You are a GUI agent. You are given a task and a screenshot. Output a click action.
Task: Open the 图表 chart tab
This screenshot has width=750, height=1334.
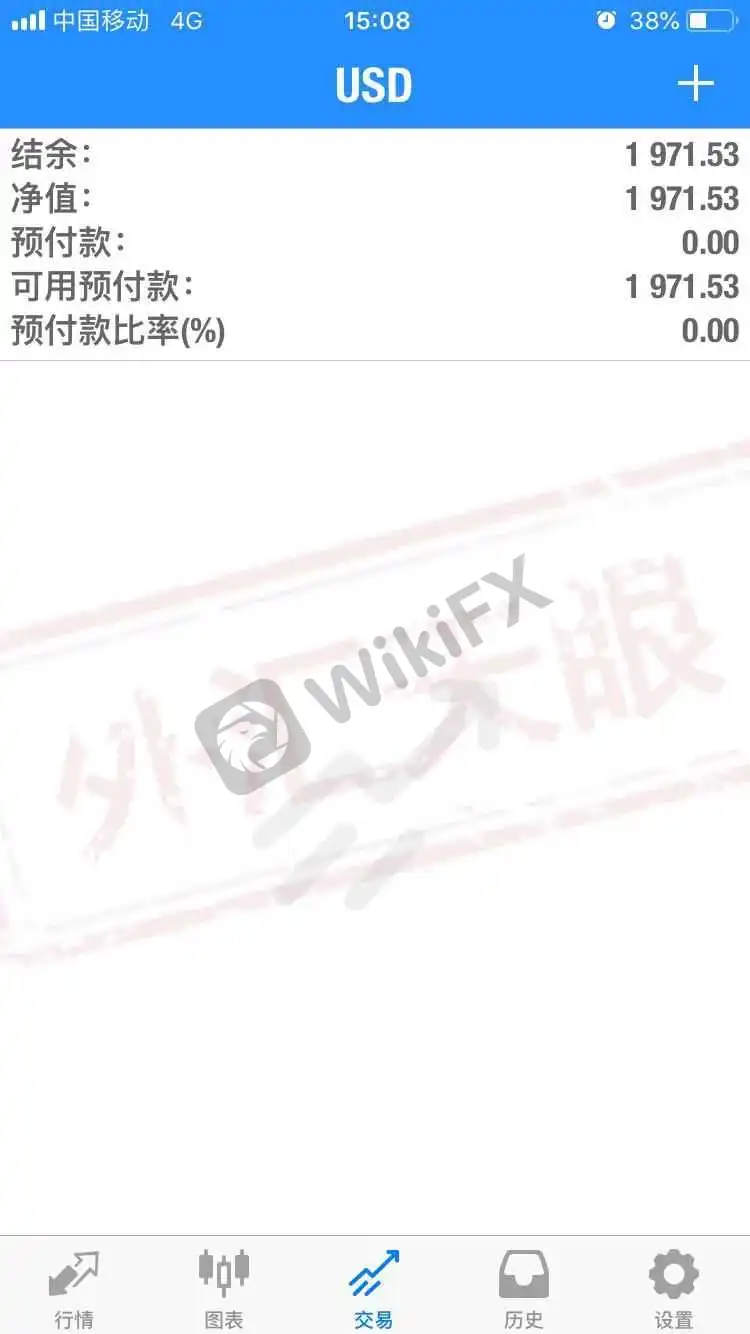224,1287
